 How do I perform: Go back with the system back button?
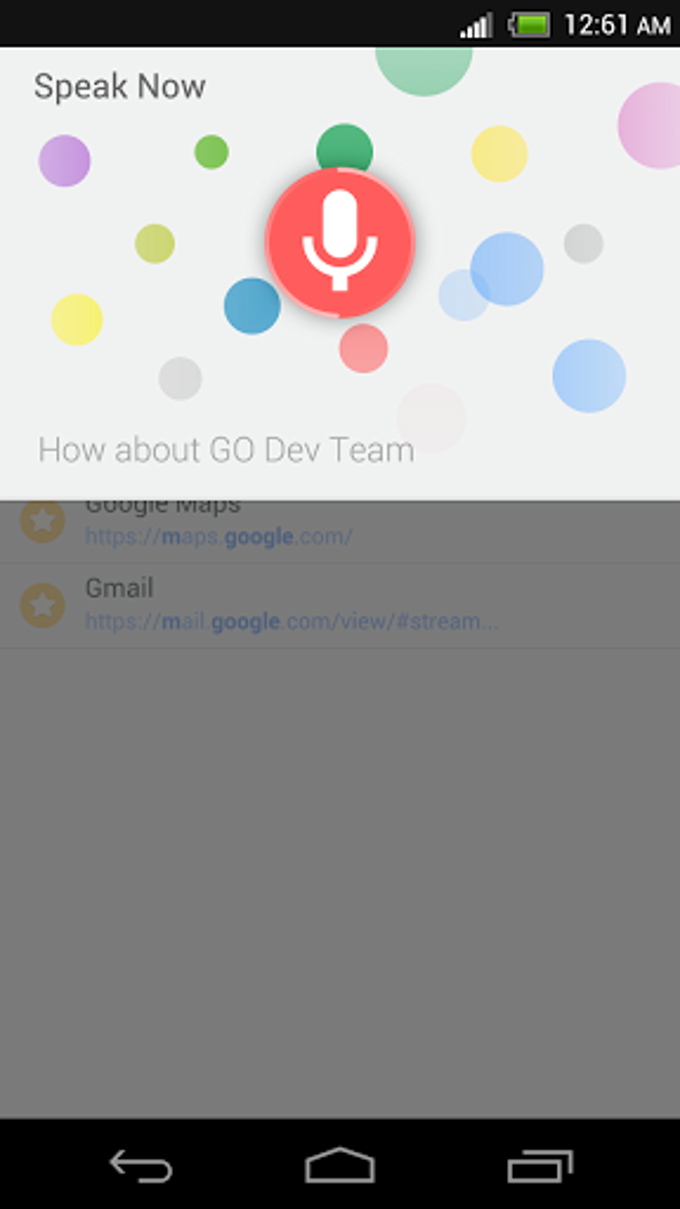click(140, 1166)
